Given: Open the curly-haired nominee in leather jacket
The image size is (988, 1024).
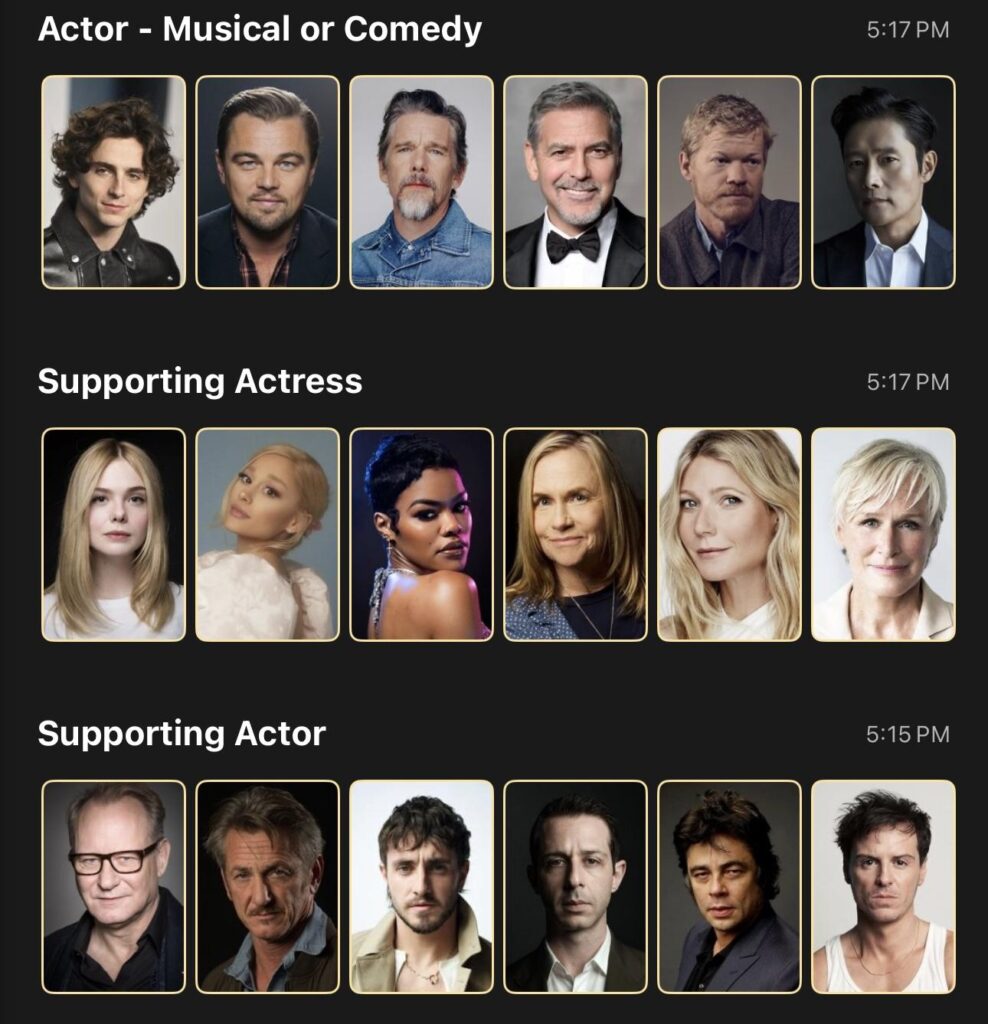Looking at the screenshot, I should click(113, 182).
